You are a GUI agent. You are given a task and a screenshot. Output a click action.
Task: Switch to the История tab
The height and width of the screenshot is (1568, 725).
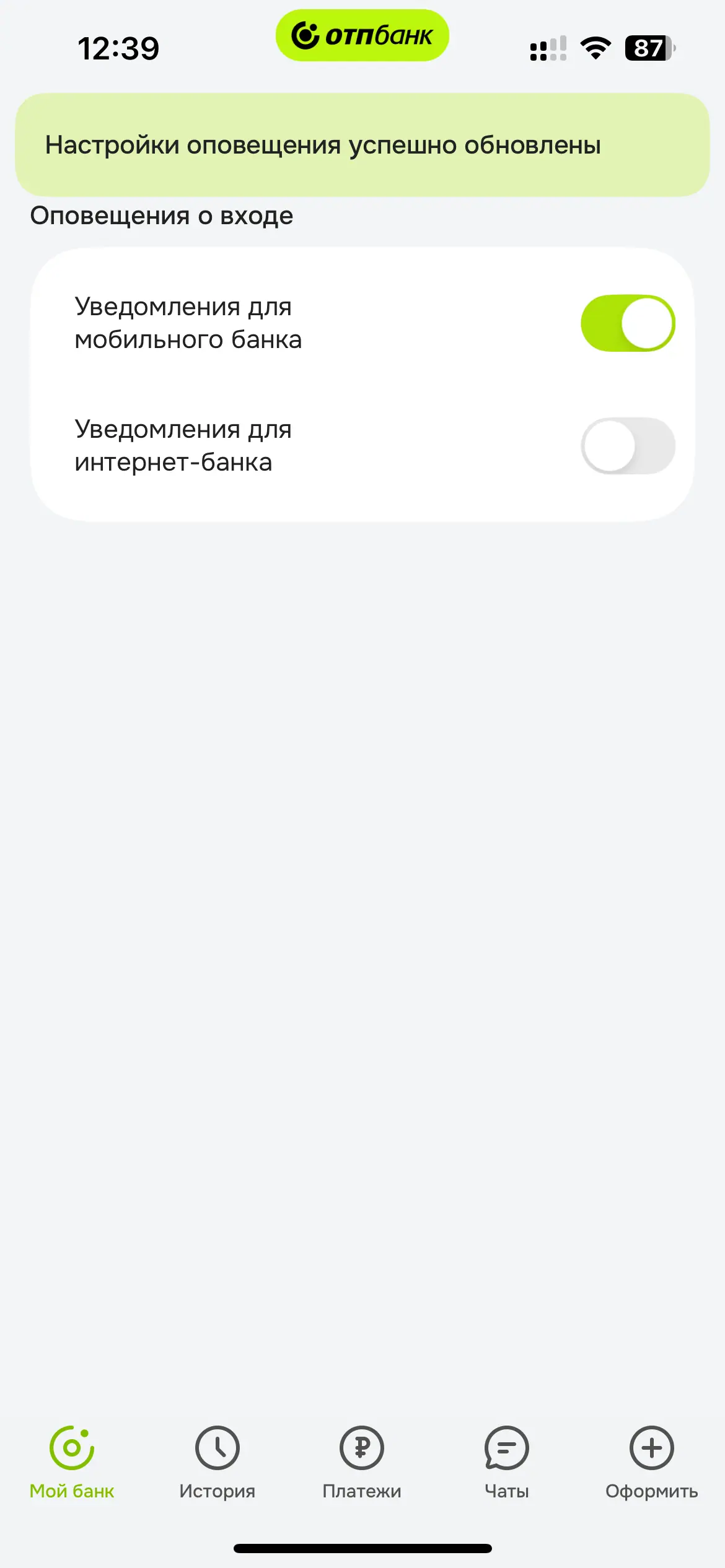tap(217, 1463)
